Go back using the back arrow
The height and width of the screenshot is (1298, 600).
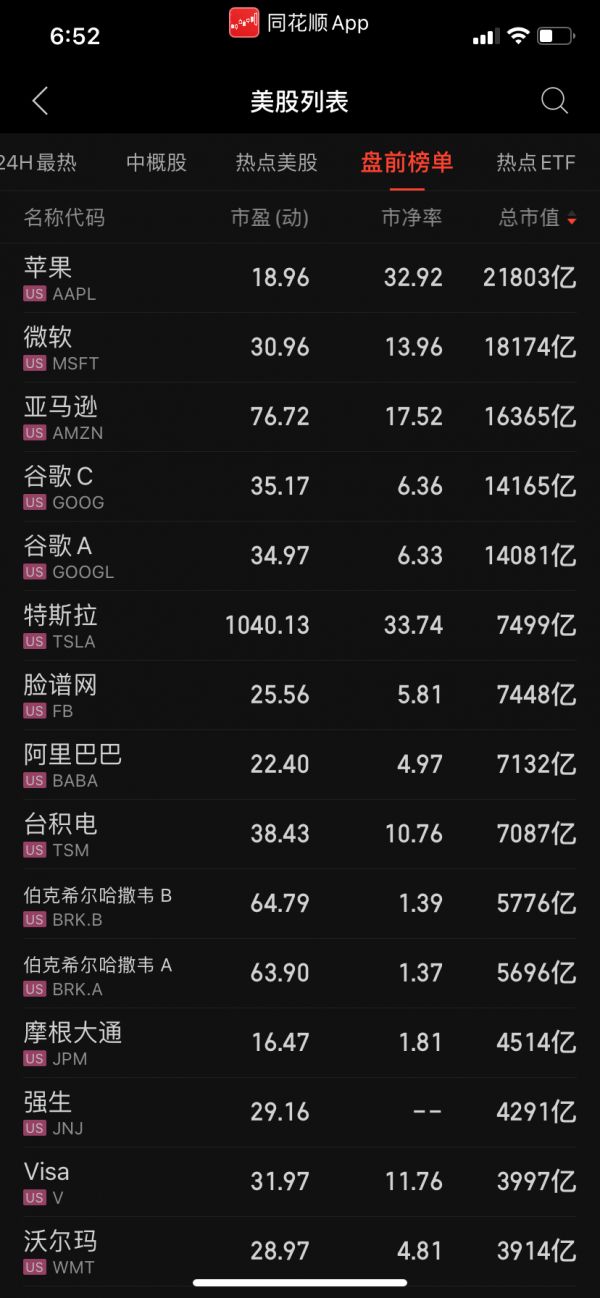[x=40, y=101]
